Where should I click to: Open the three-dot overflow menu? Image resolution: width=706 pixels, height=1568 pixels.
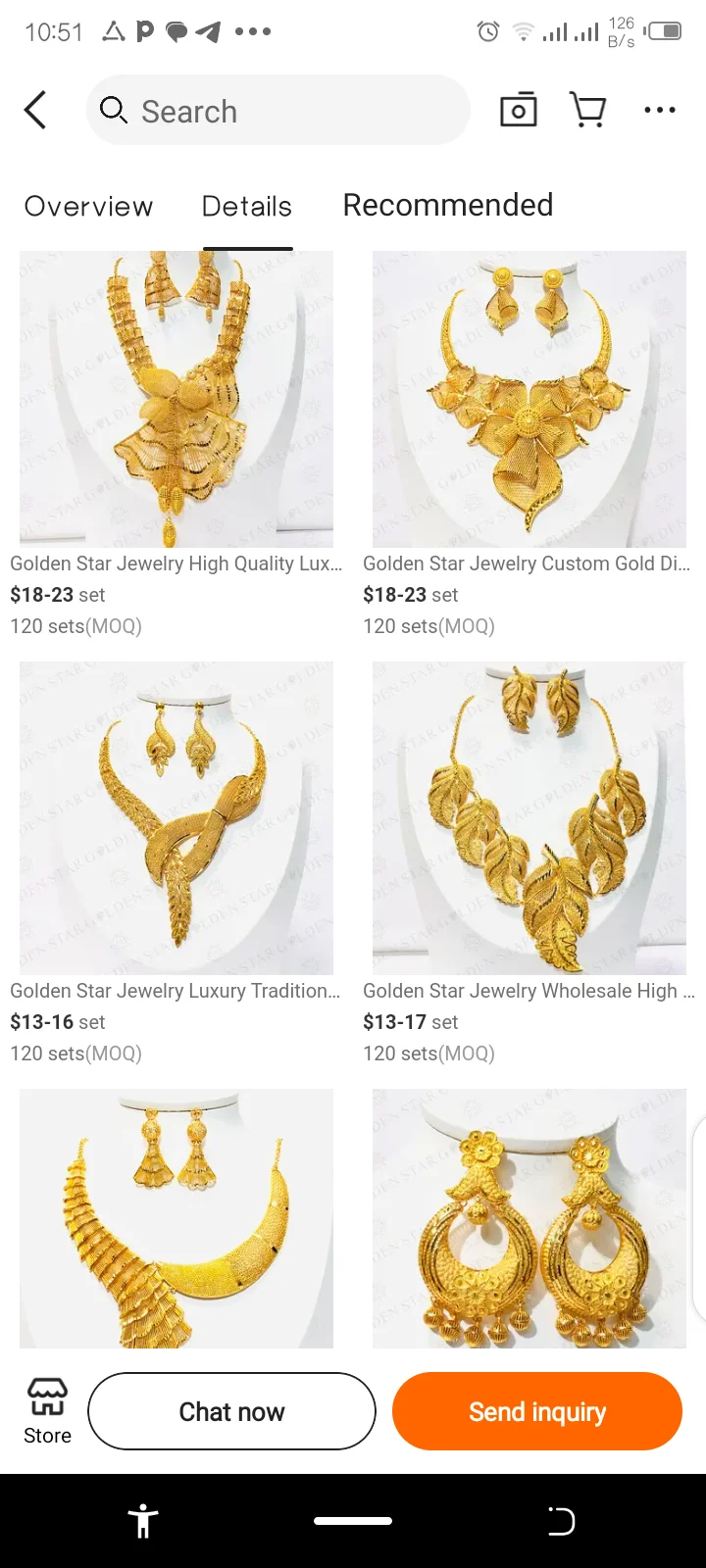[x=660, y=110]
